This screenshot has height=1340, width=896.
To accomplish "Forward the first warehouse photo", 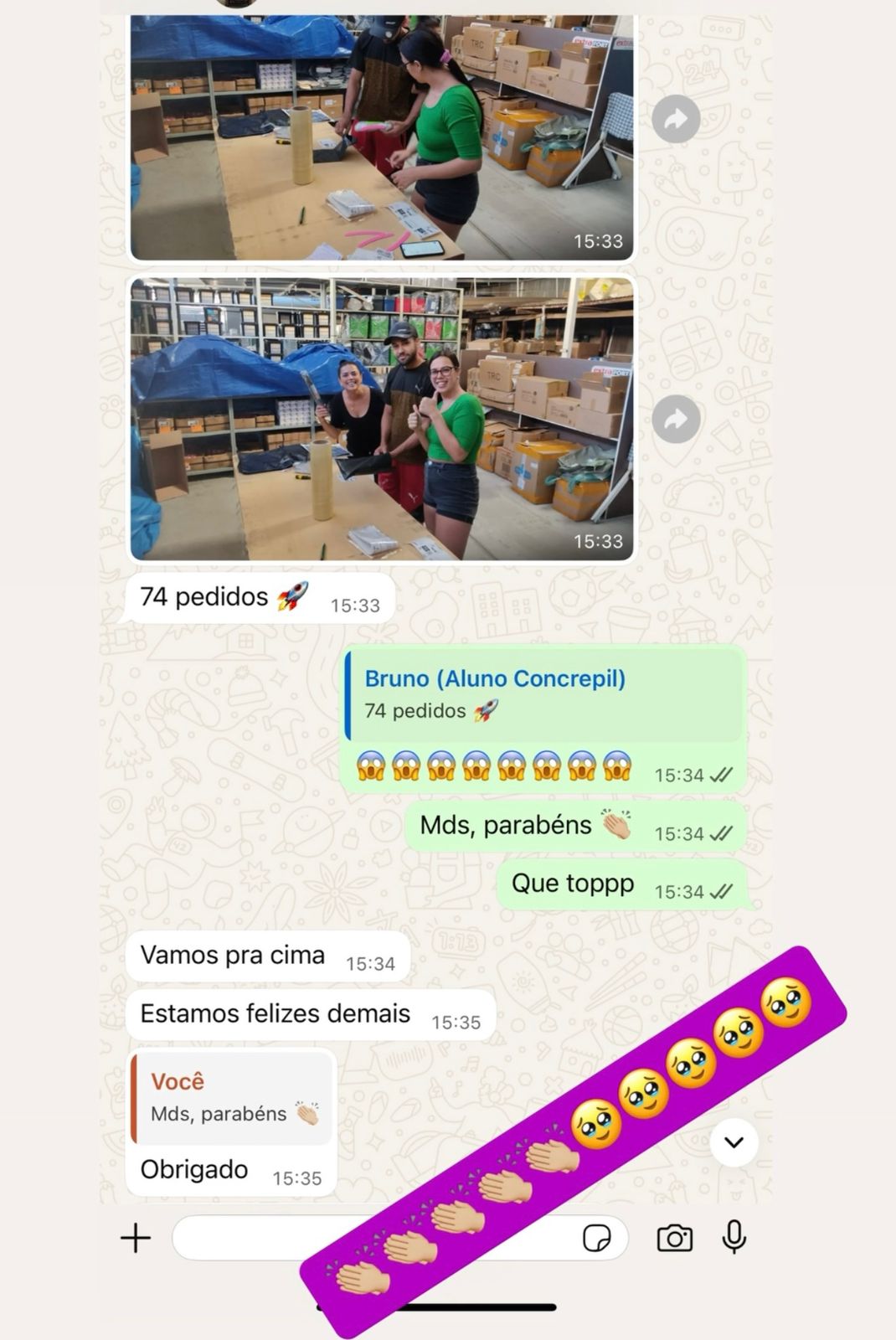I will [676, 118].
